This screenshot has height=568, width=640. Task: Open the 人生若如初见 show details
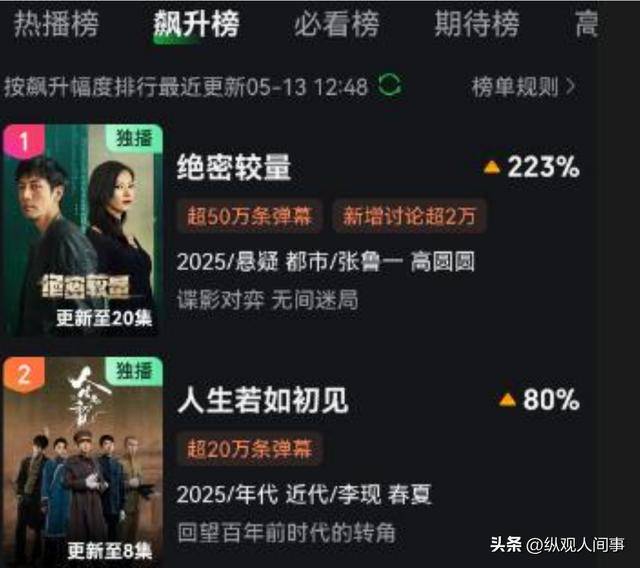pyautogui.click(x=262, y=401)
